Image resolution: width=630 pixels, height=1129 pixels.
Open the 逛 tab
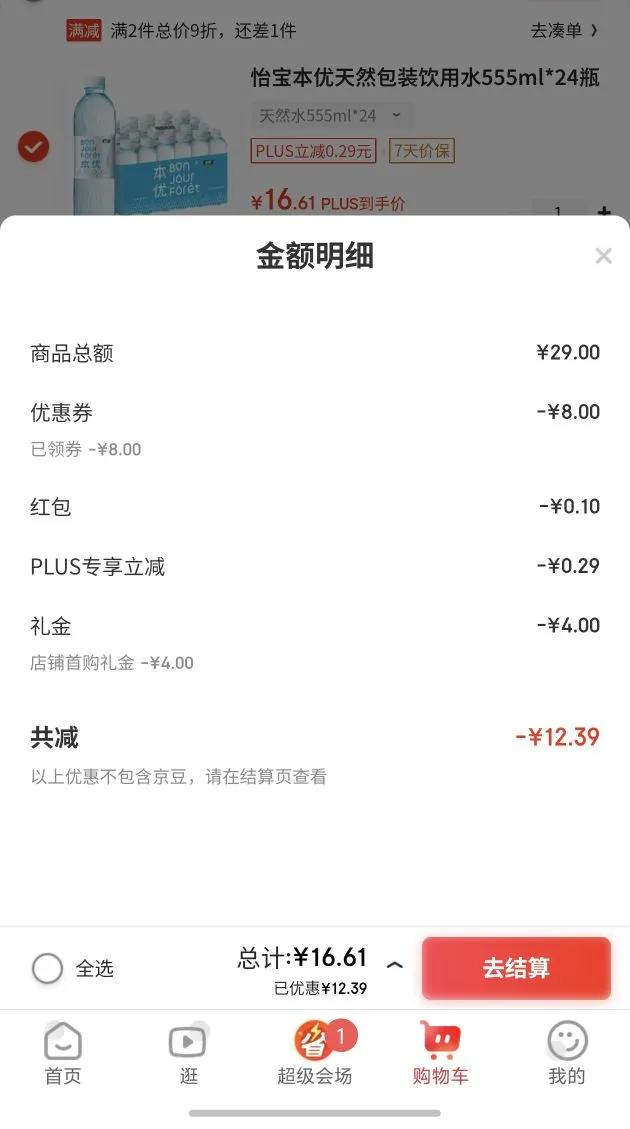pos(189,1054)
